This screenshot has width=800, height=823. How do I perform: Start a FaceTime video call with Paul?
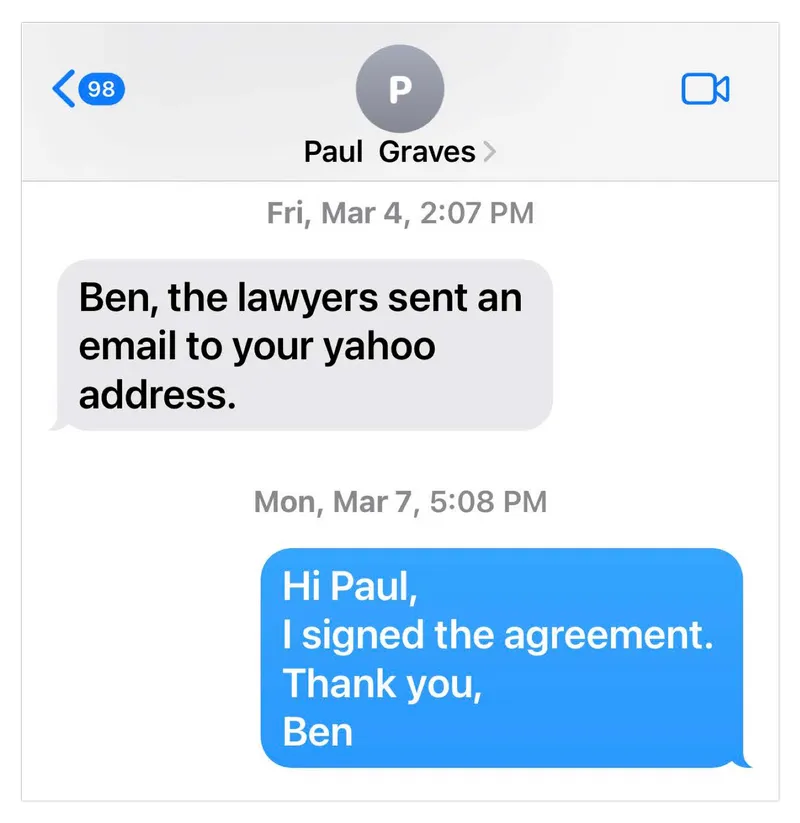705,89
